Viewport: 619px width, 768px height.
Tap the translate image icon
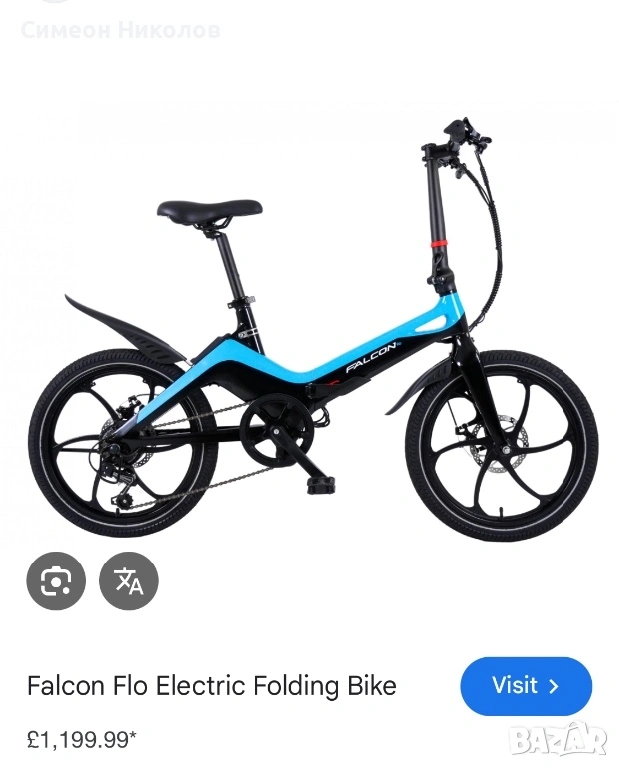[129, 581]
